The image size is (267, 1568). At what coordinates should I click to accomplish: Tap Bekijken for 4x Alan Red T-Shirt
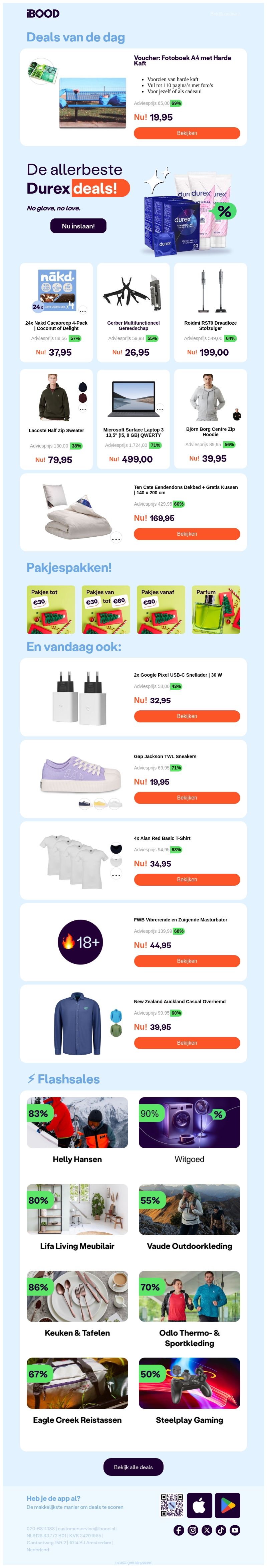pyautogui.click(x=187, y=880)
